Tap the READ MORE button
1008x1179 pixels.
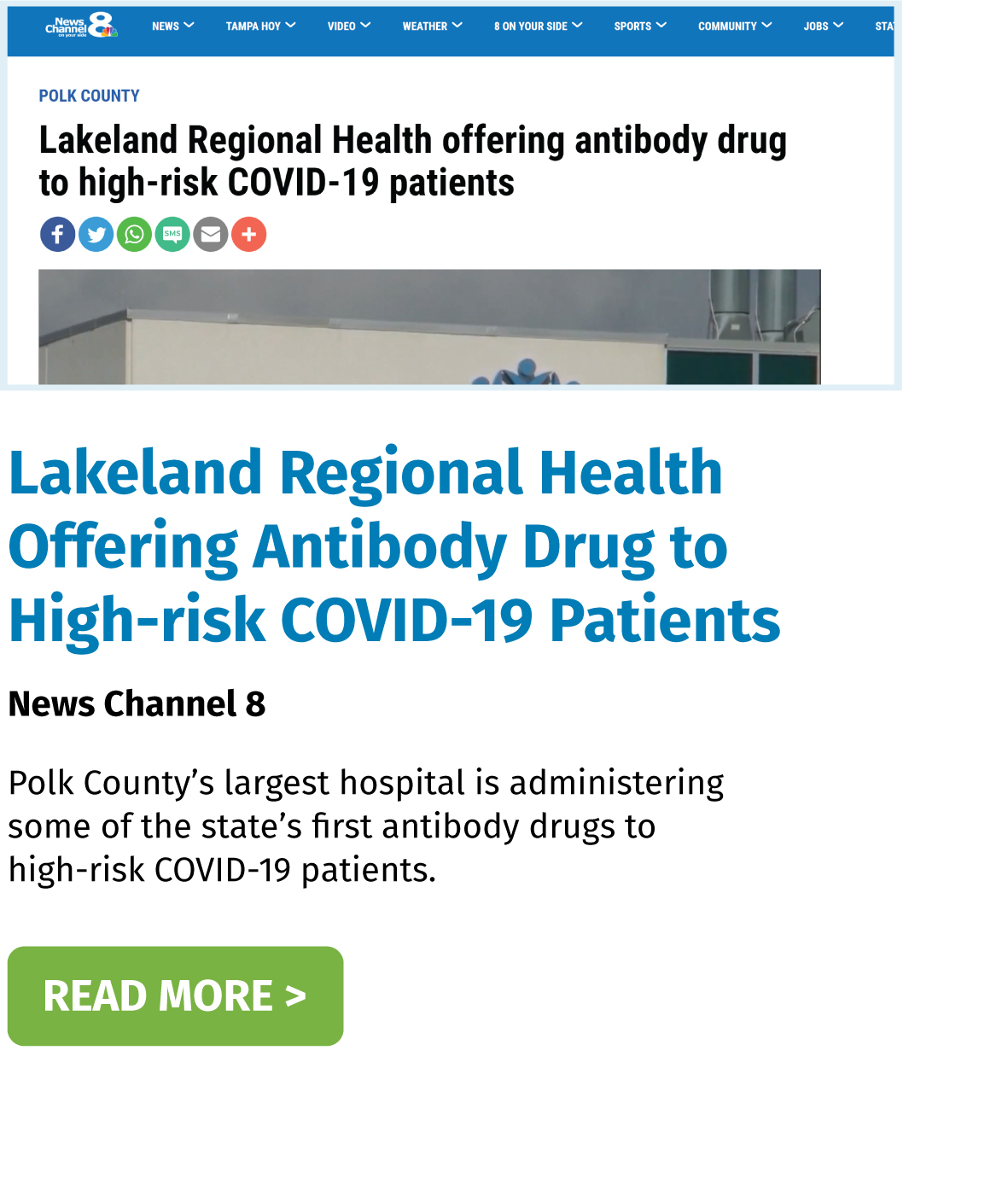[x=175, y=995]
